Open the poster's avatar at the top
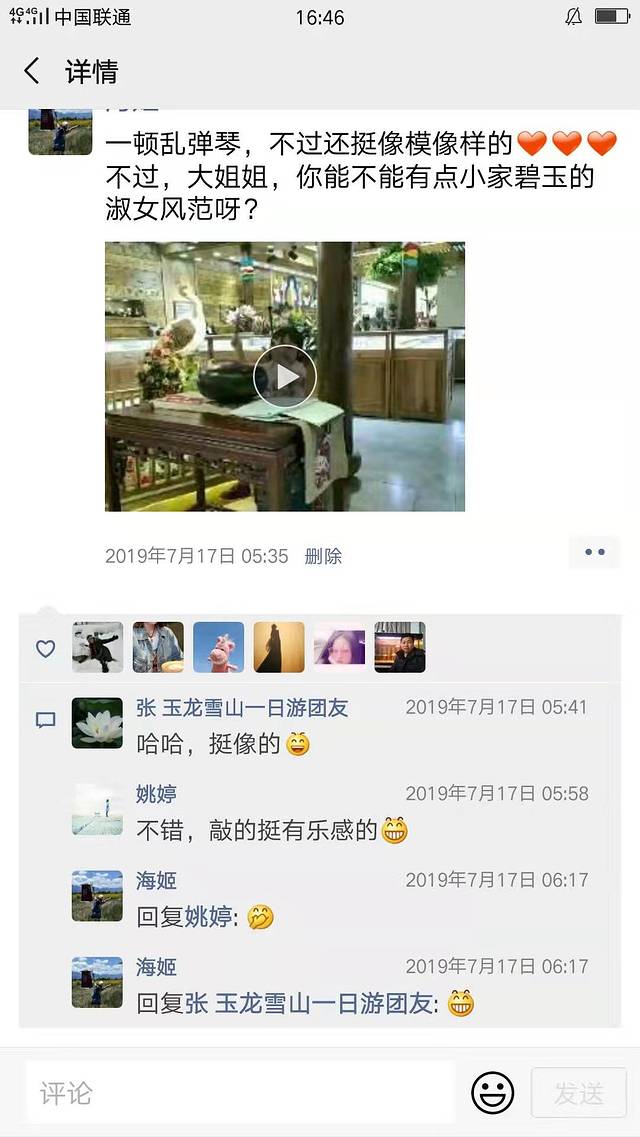Viewport: 640px width, 1137px height. tap(60, 131)
